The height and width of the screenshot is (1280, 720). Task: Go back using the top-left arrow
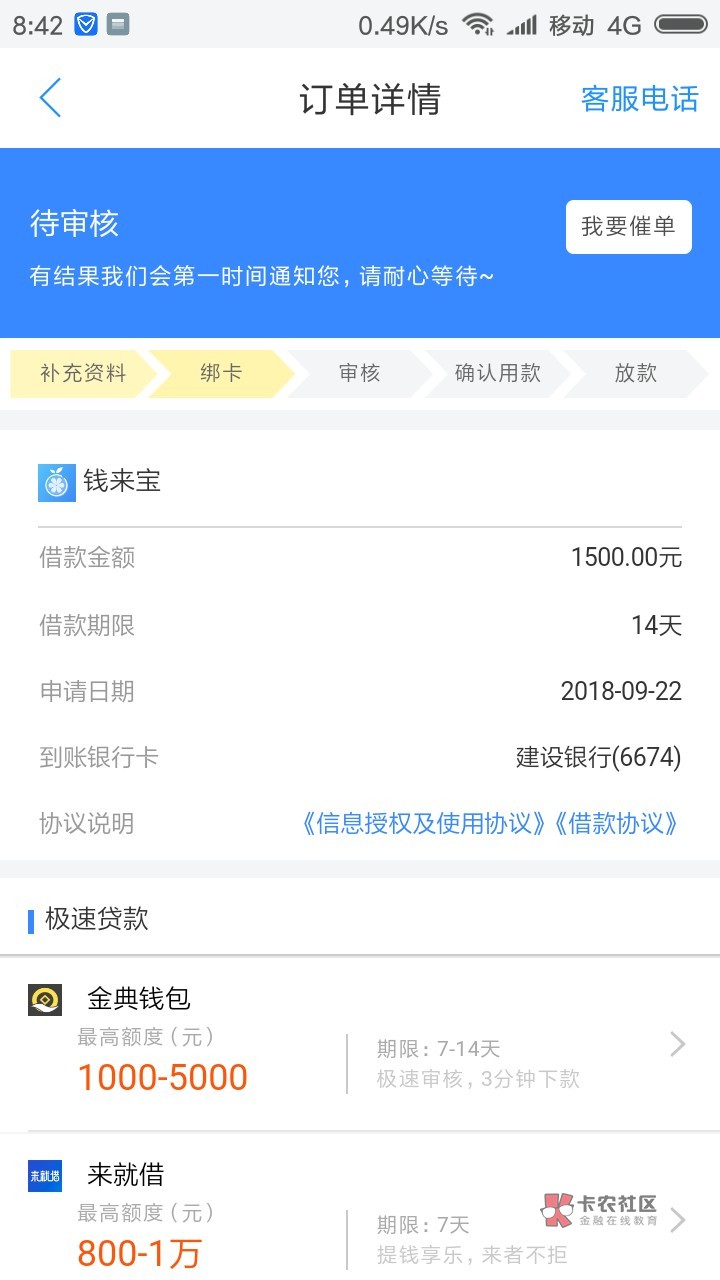click(50, 98)
